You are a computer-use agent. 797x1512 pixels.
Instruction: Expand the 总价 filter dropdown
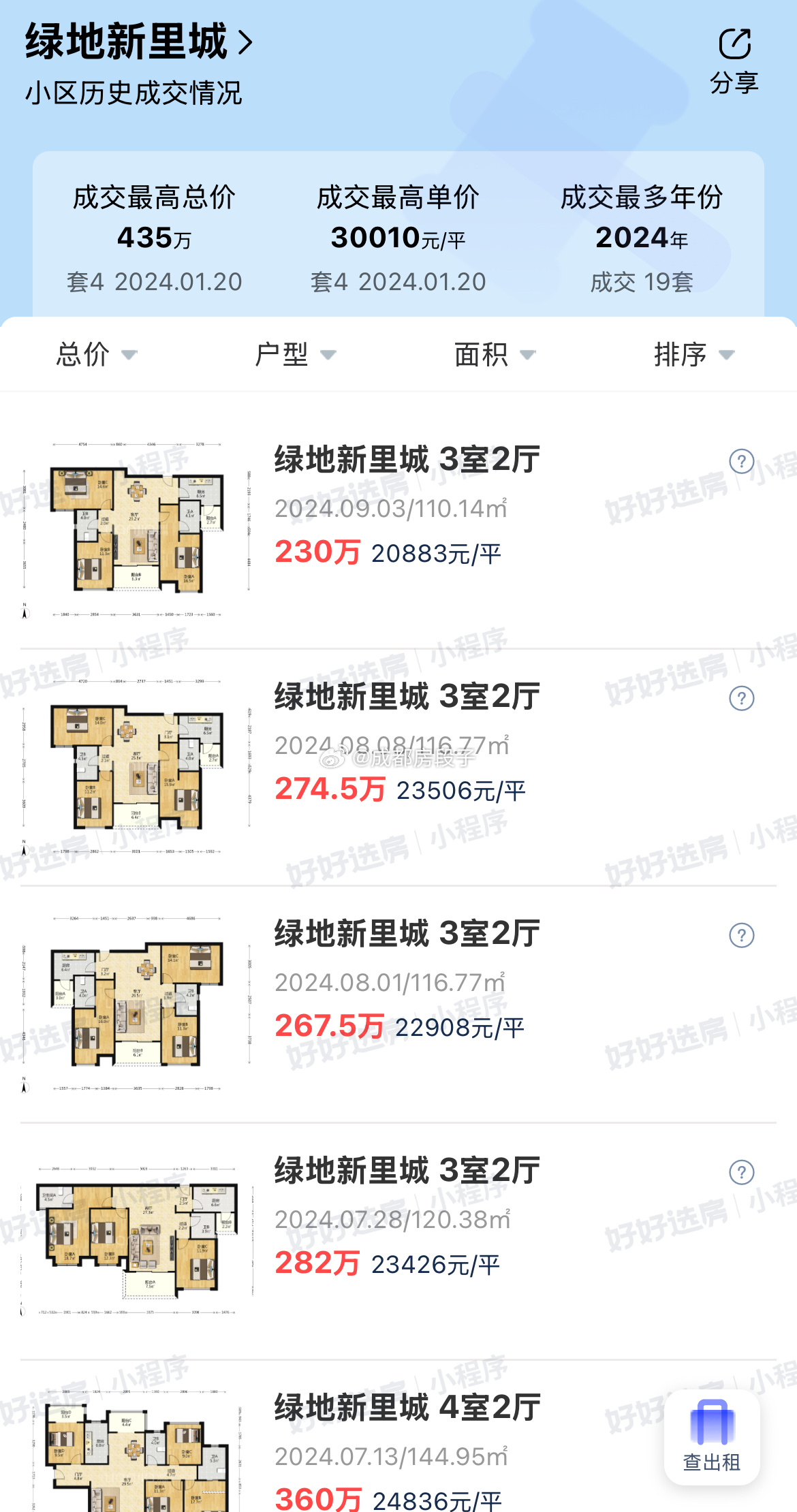[96, 354]
